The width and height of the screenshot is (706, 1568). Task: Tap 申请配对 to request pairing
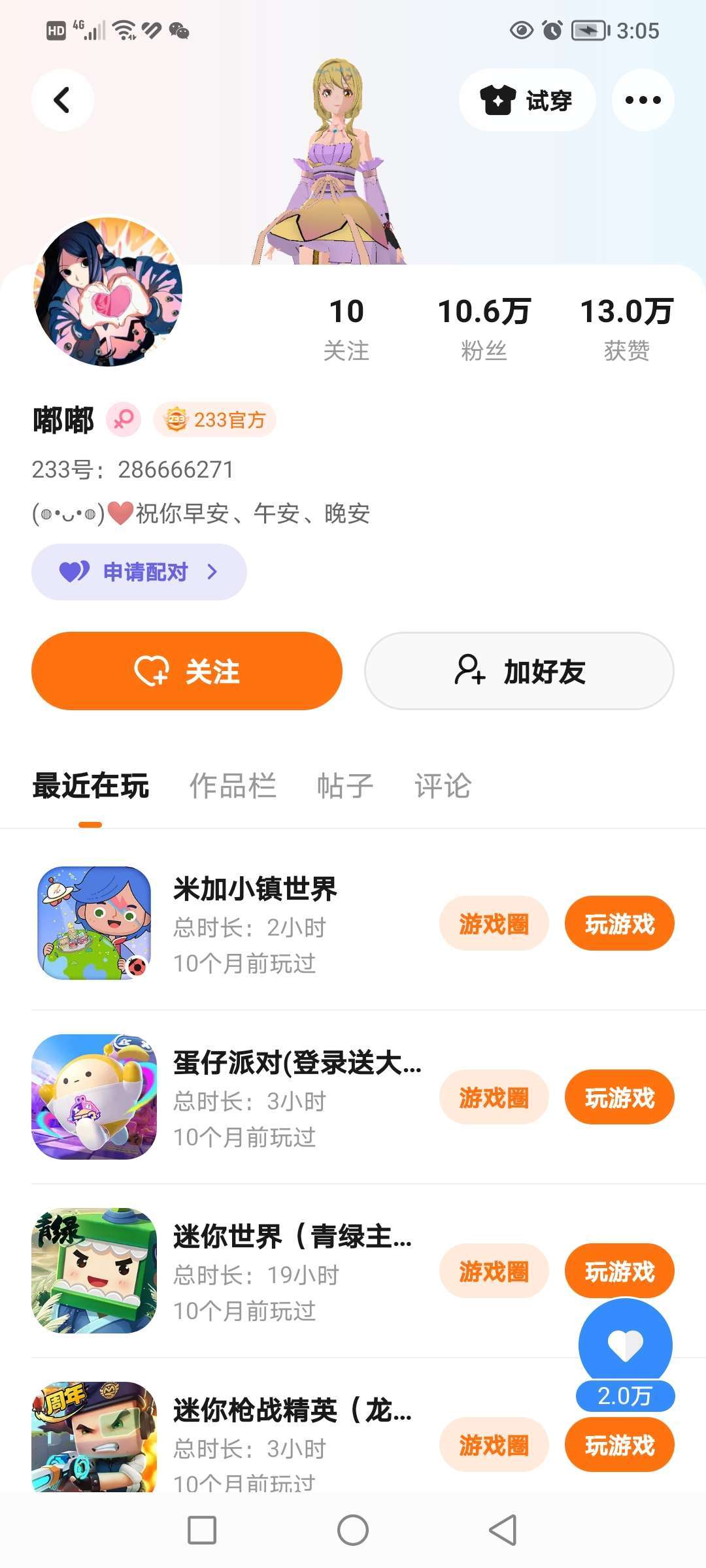tap(139, 572)
